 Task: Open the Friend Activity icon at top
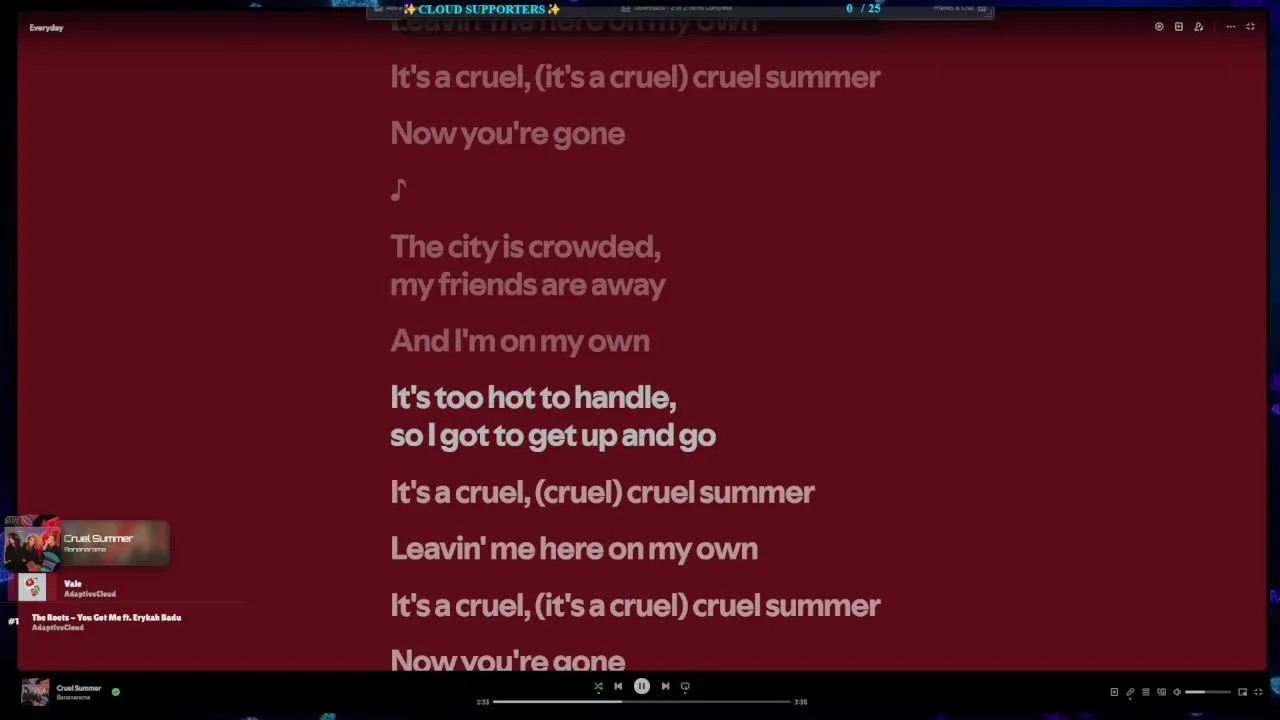[1198, 27]
